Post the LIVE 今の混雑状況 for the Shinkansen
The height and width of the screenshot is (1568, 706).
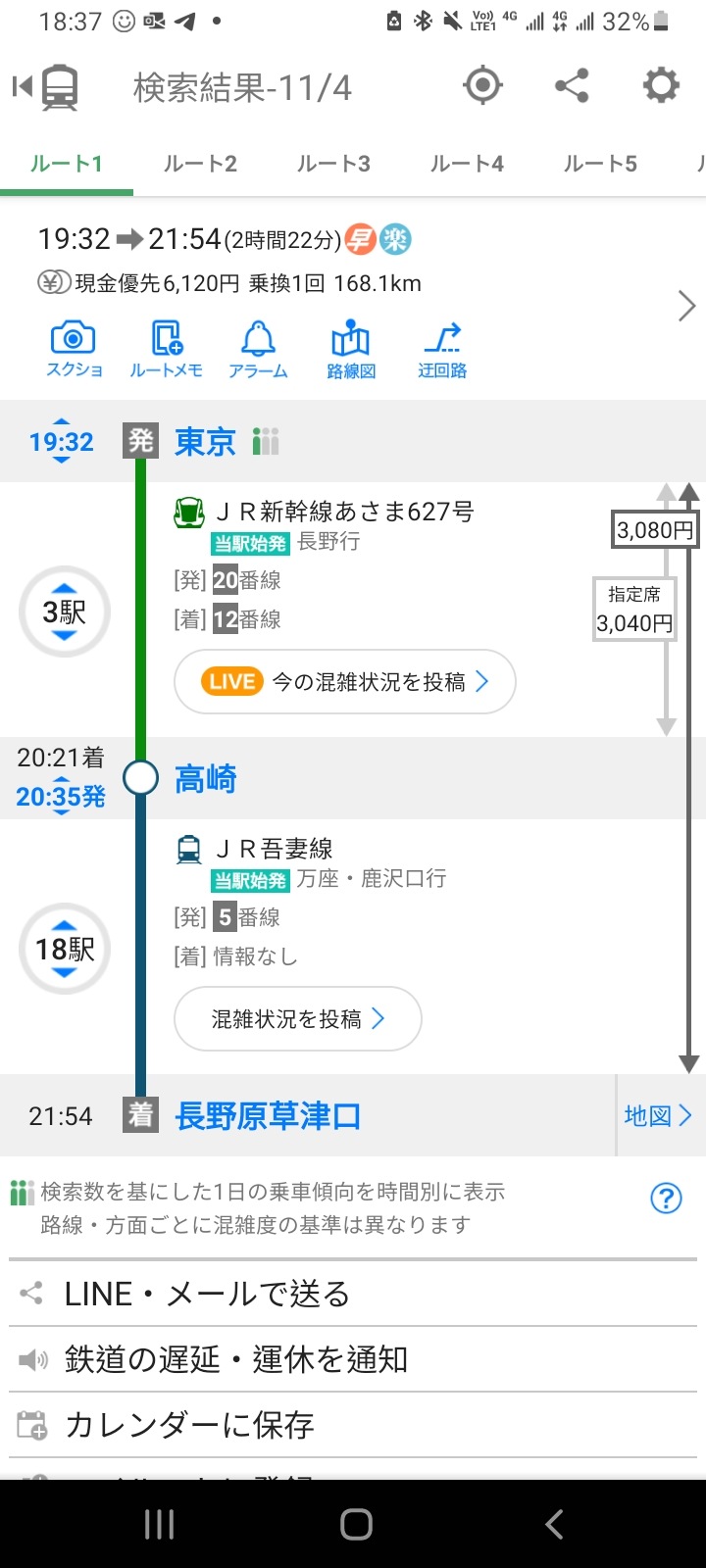click(x=345, y=682)
